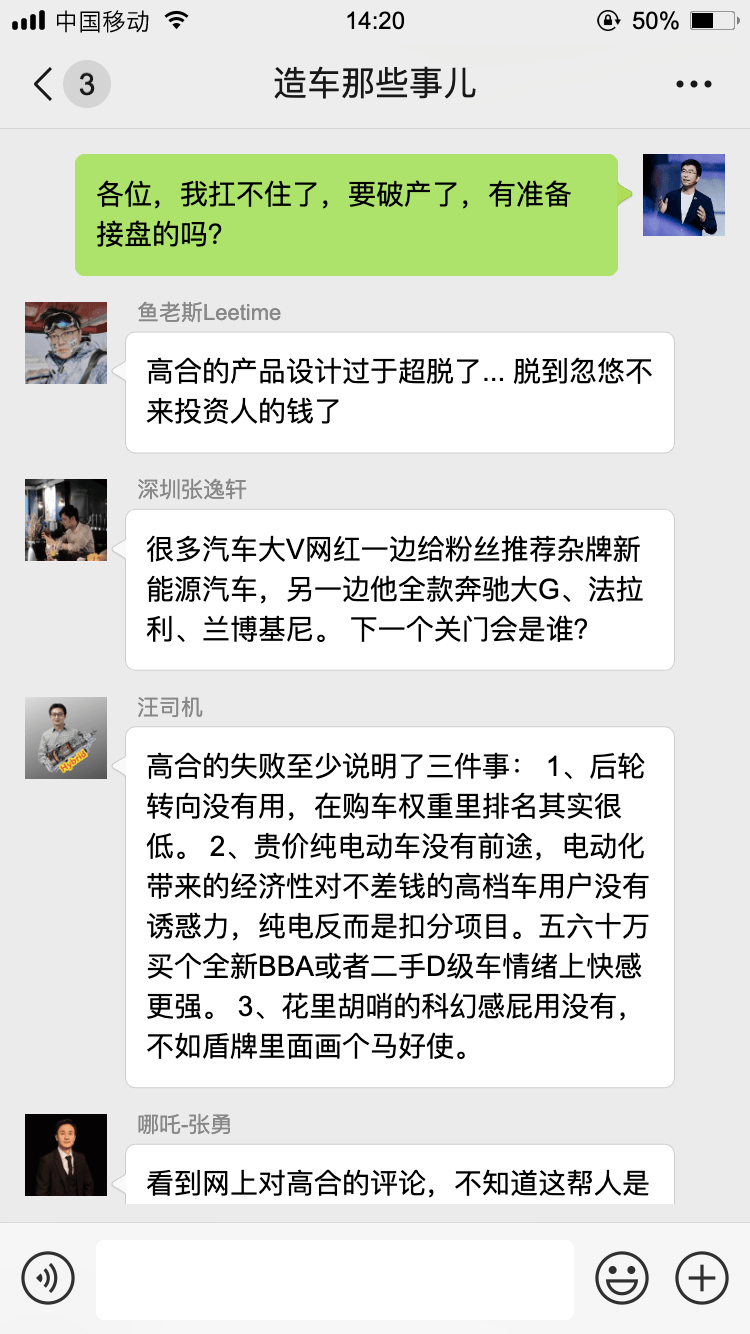The image size is (750, 1334).
Task: View 哪吒-张勇's profile avatar
Action: click(x=66, y=1155)
